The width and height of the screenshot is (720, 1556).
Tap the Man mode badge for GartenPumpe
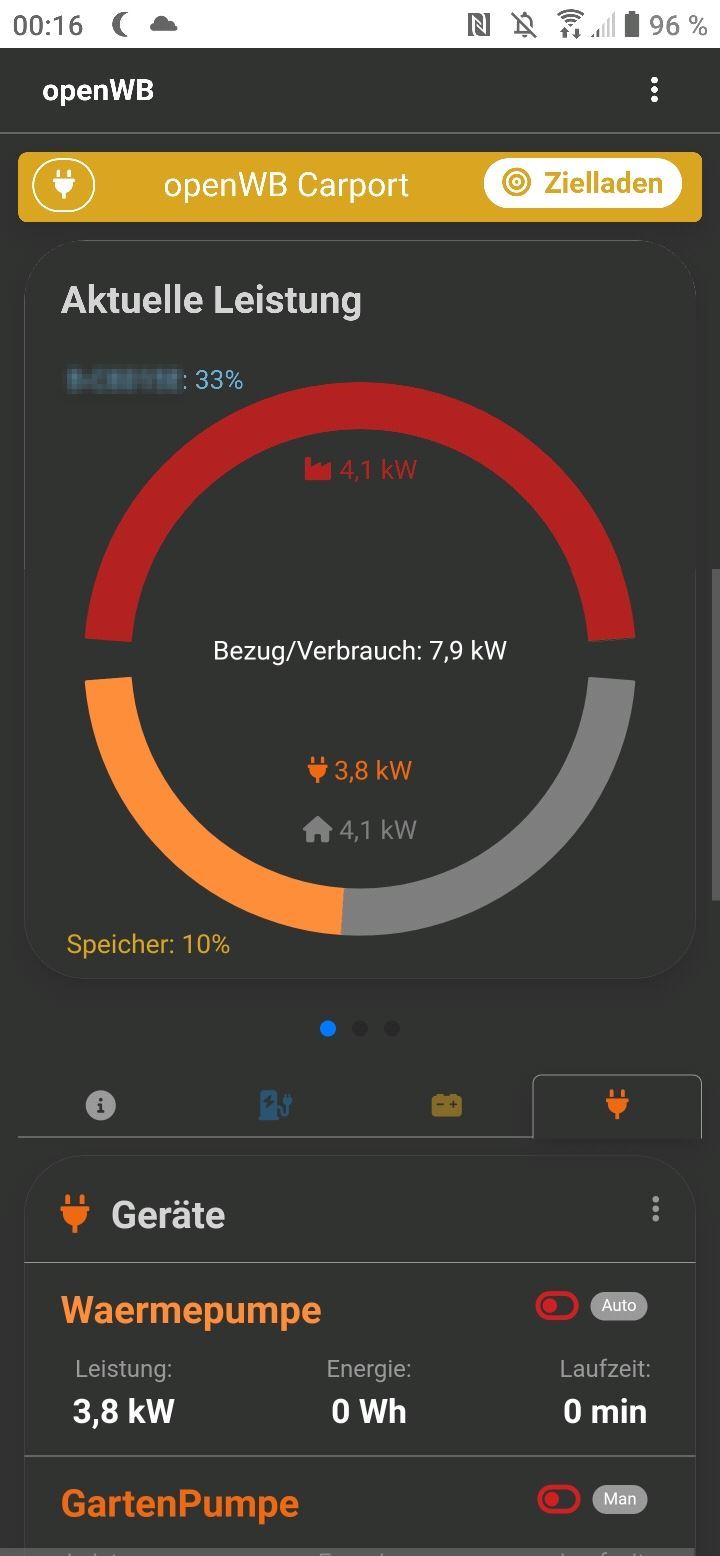click(619, 1499)
